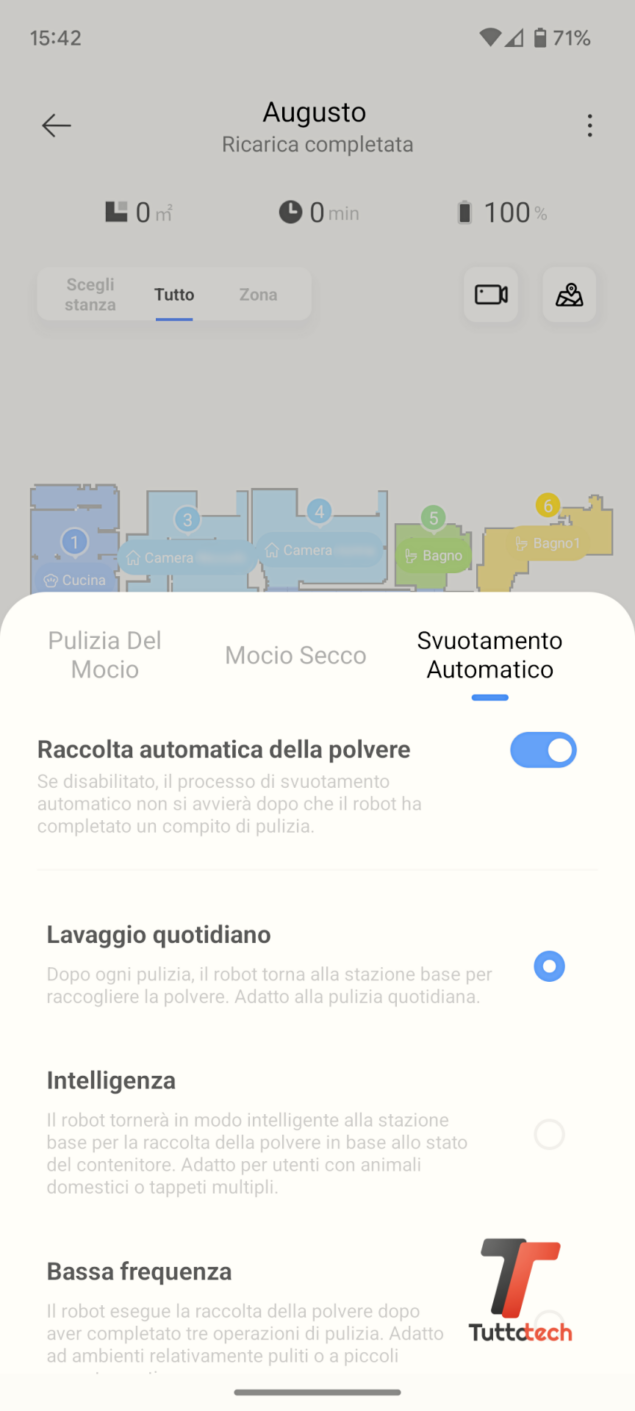Switch to Scegli stanza mode

tap(90, 295)
